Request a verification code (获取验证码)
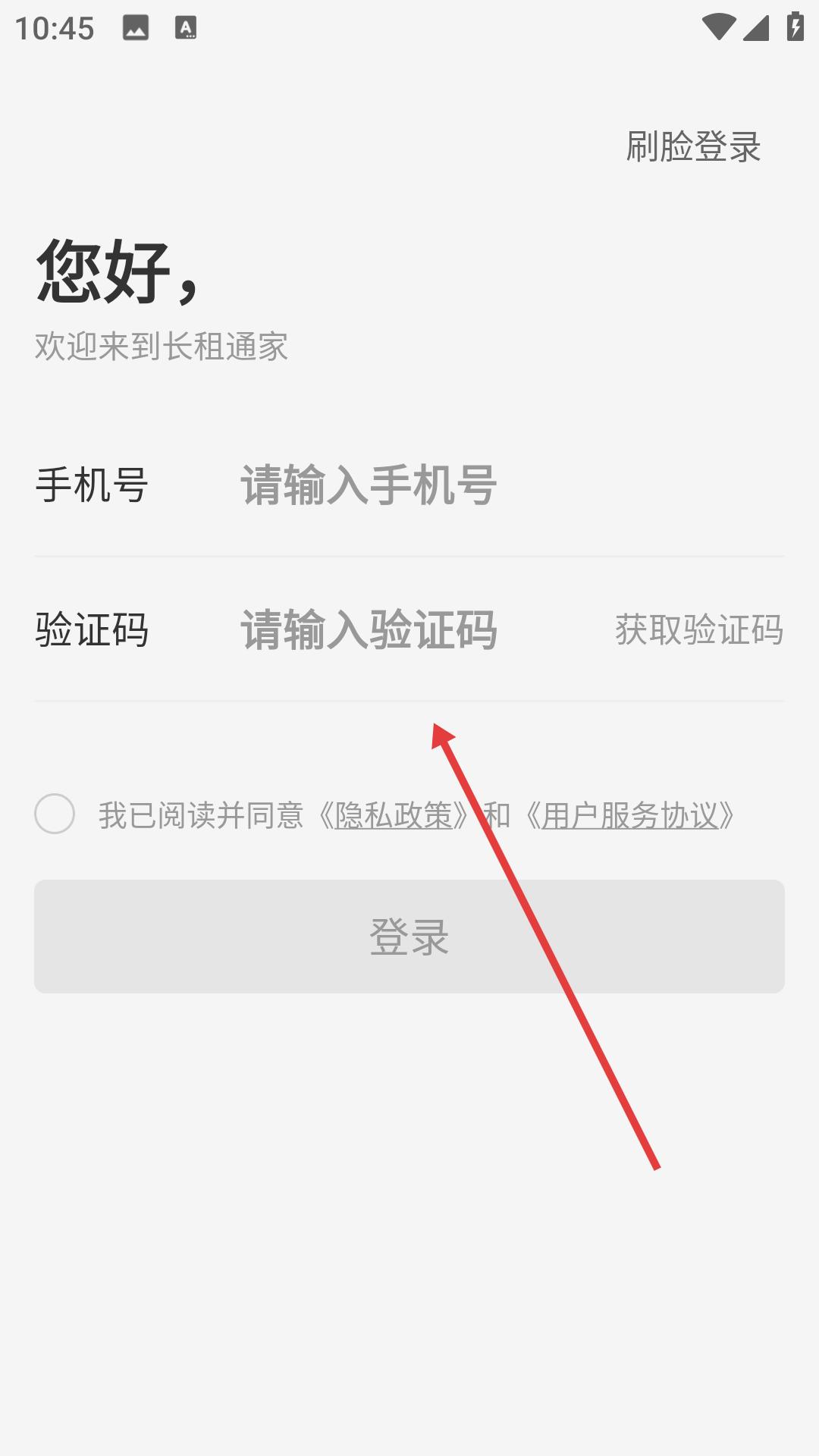The width and height of the screenshot is (819, 1456). click(x=698, y=629)
